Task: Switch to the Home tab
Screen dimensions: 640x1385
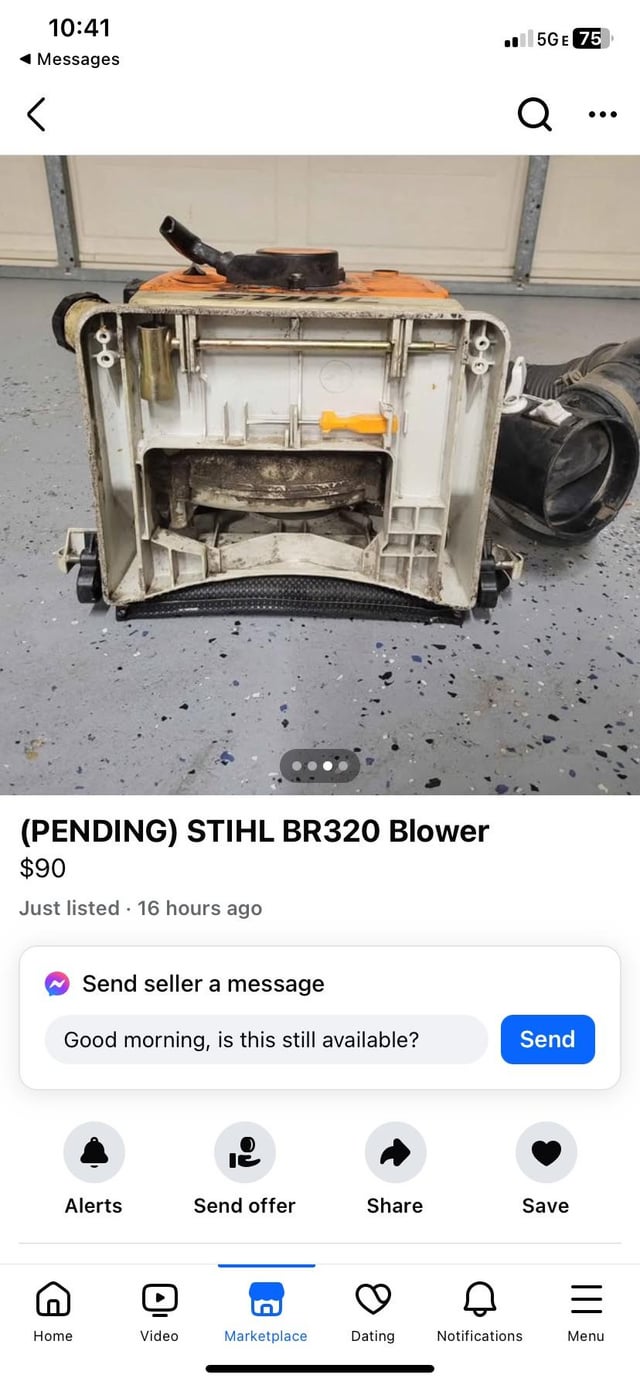Action: click(53, 1311)
